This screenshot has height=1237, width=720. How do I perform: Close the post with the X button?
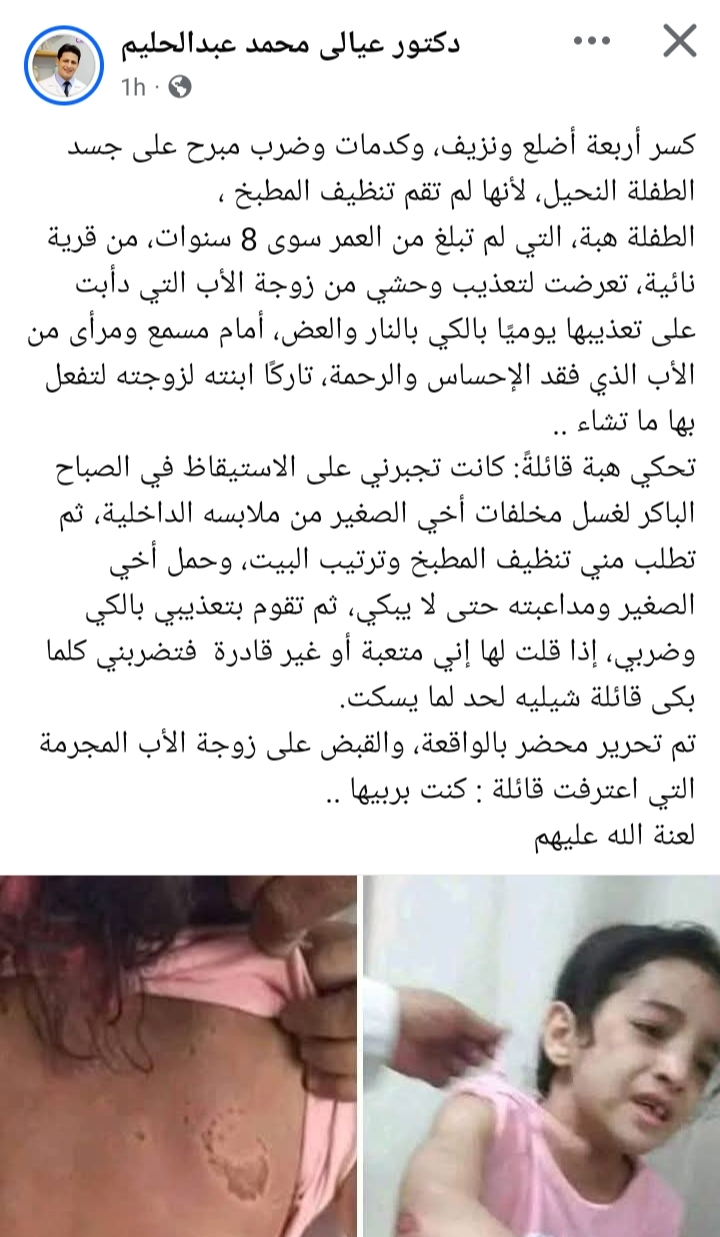[x=680, y=42]
